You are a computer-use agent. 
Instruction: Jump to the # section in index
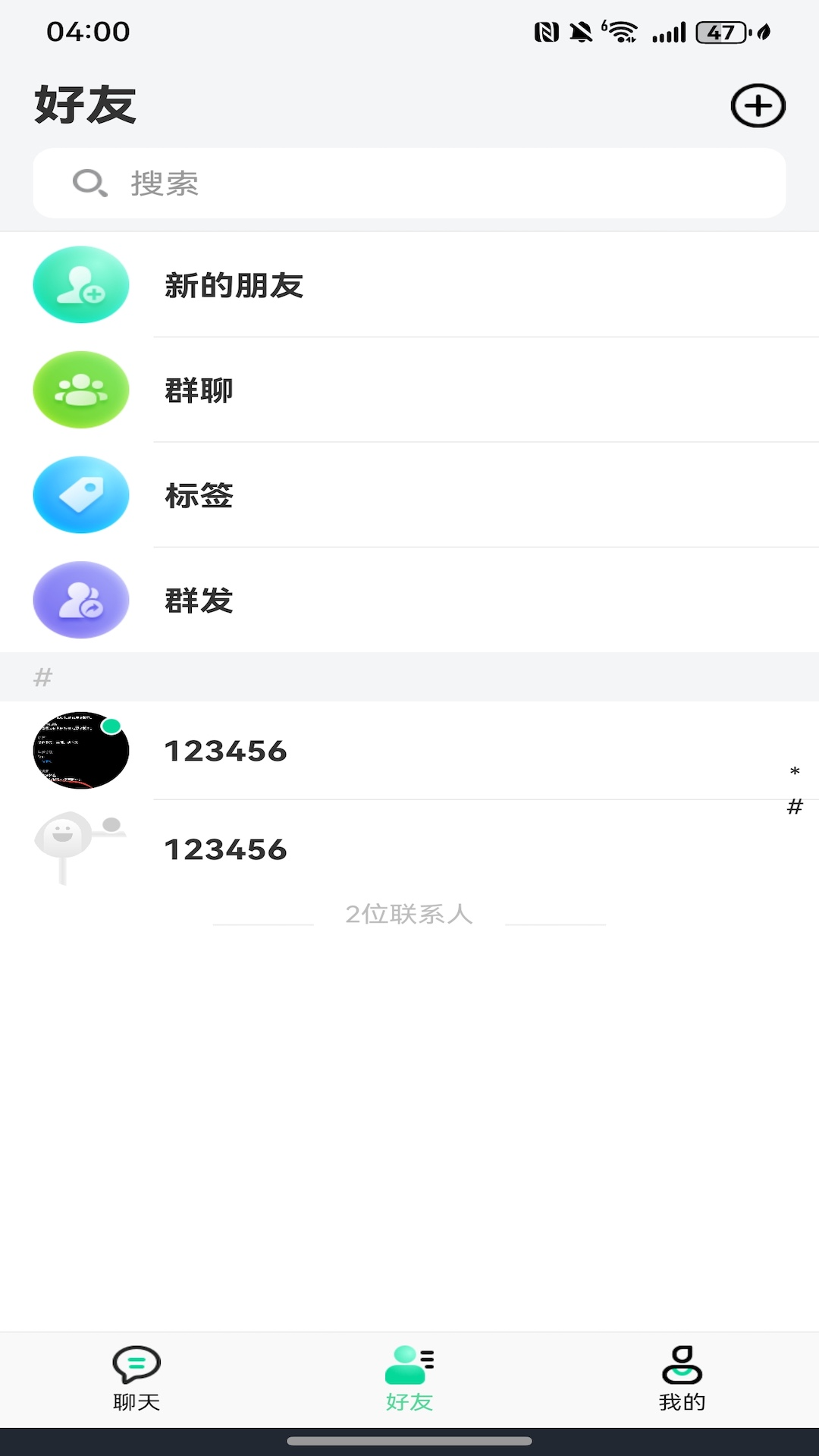pyautogui.click(x=794, y=807)
